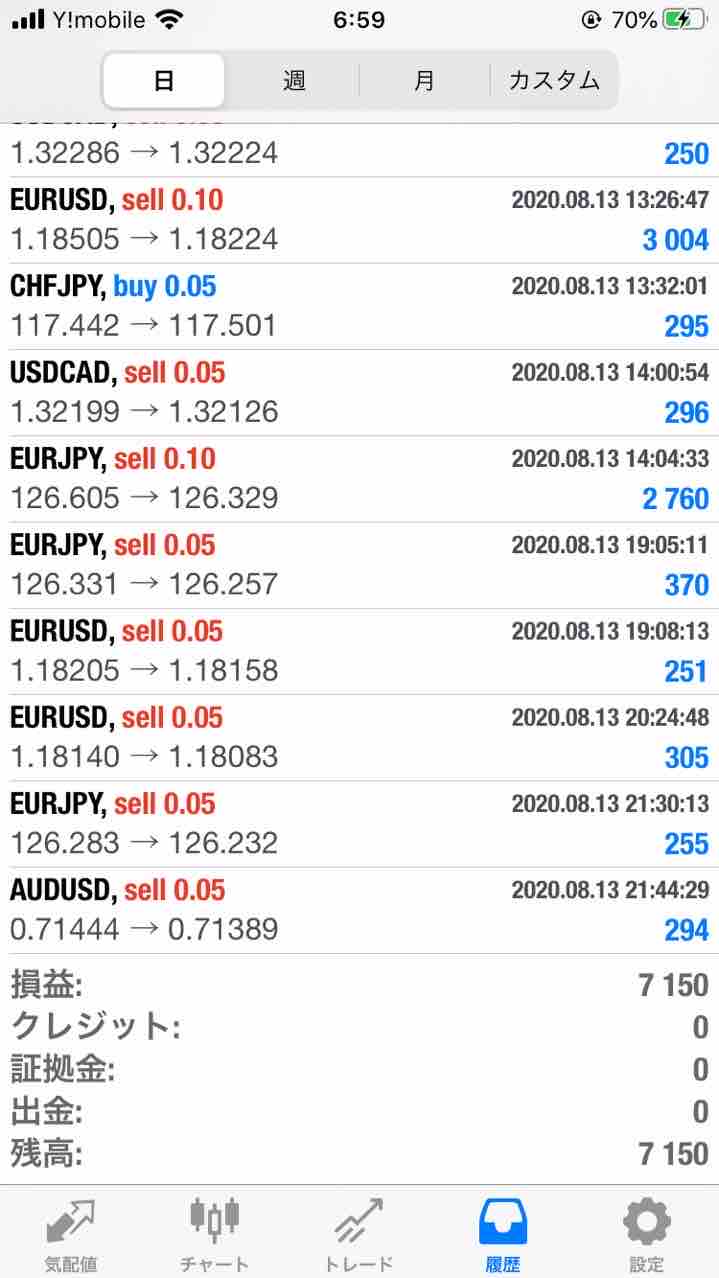Image resolution: width=719 pixels, height=1278 pixels.
Task: Select EURJPY sell 0.10 trade details
Action: [x=359, y=478]
